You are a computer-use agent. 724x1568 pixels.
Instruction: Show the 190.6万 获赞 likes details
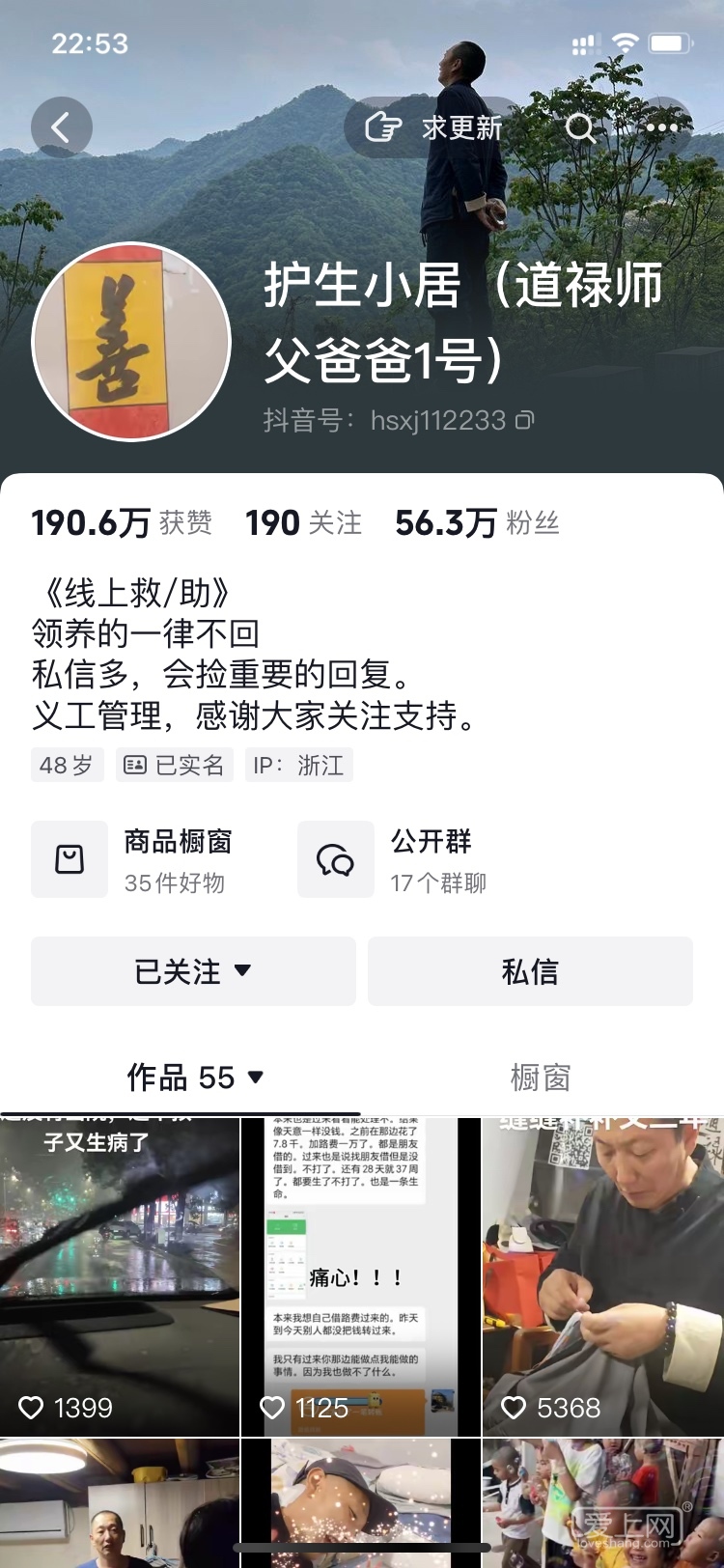point(122,523)
